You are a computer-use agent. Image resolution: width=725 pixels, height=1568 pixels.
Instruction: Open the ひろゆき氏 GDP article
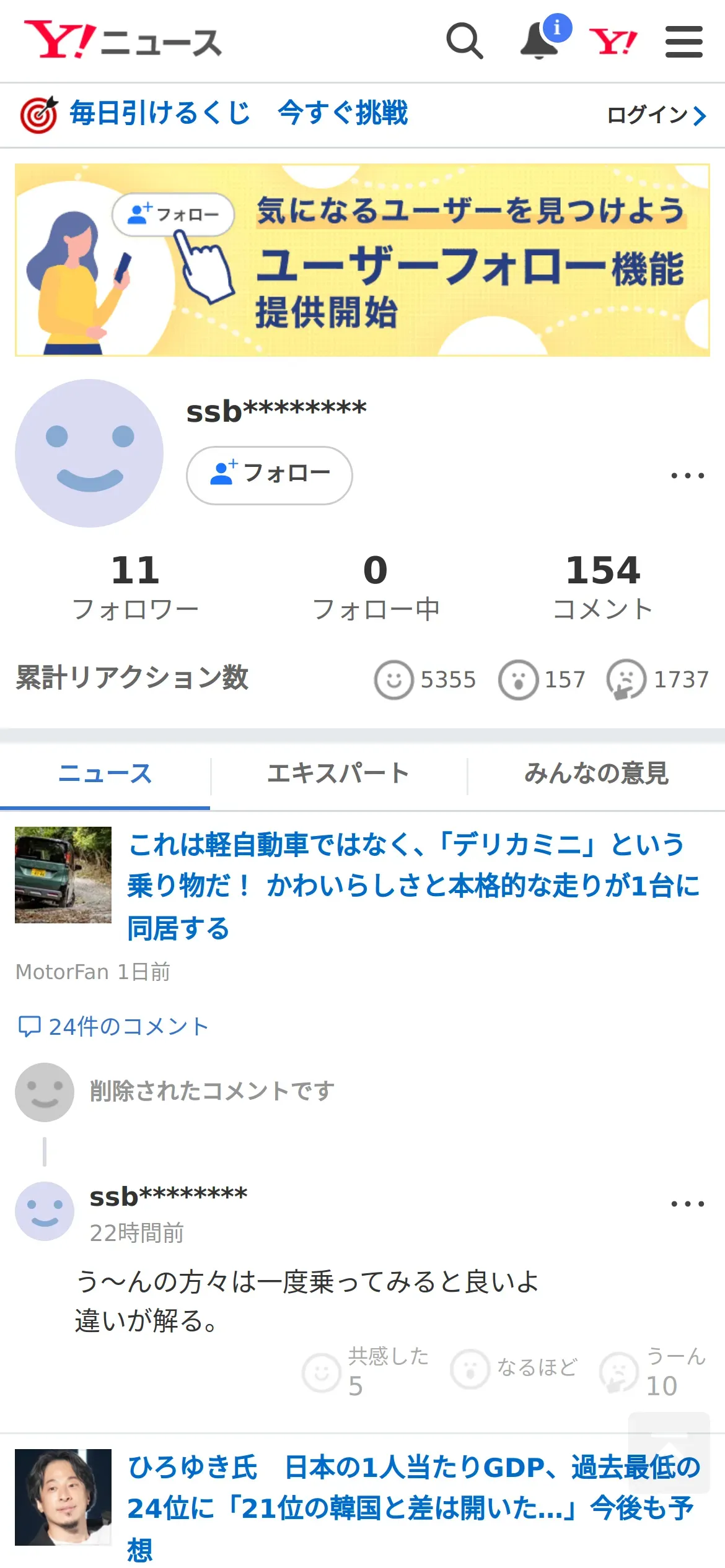pyautogui.click(x=413, y=1506)
